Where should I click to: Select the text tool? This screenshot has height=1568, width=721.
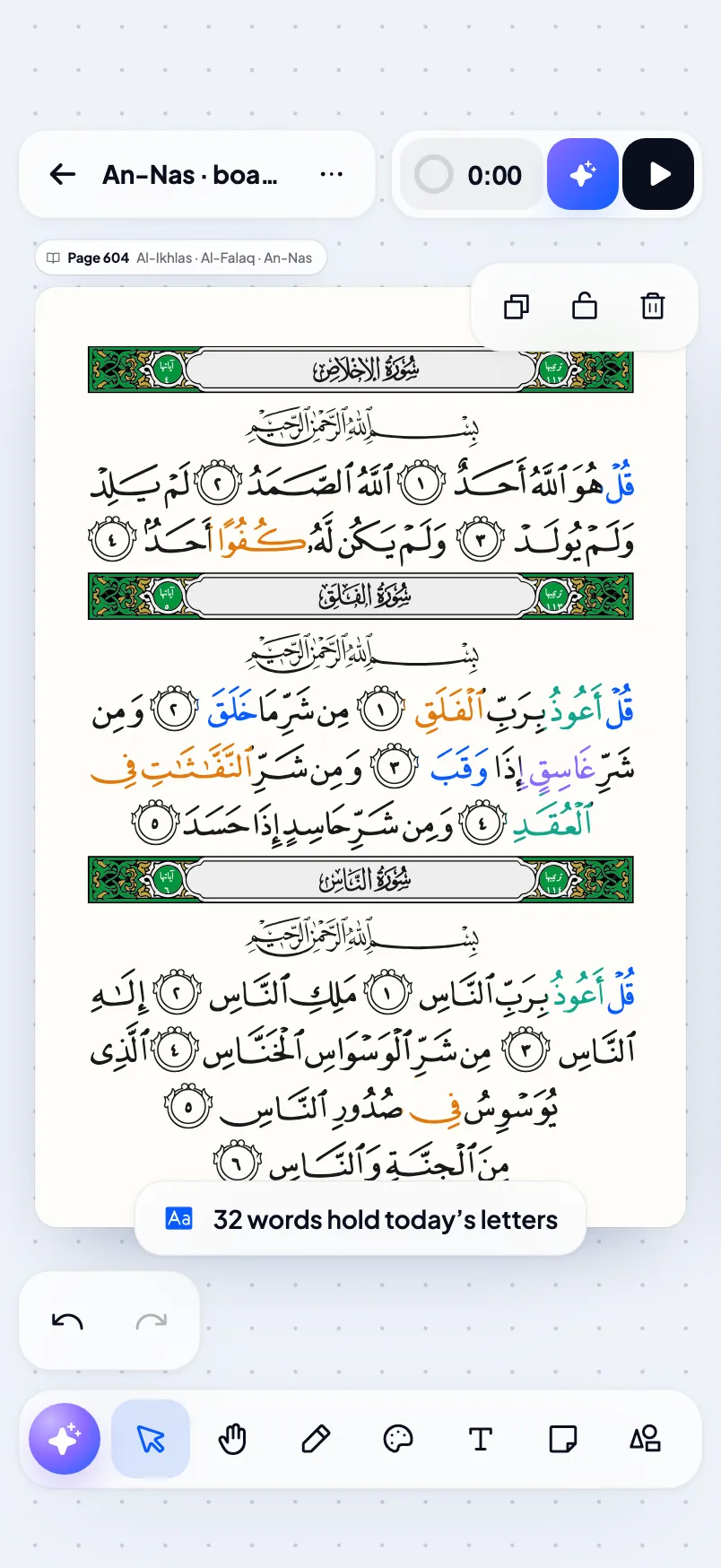point(481,1440)
